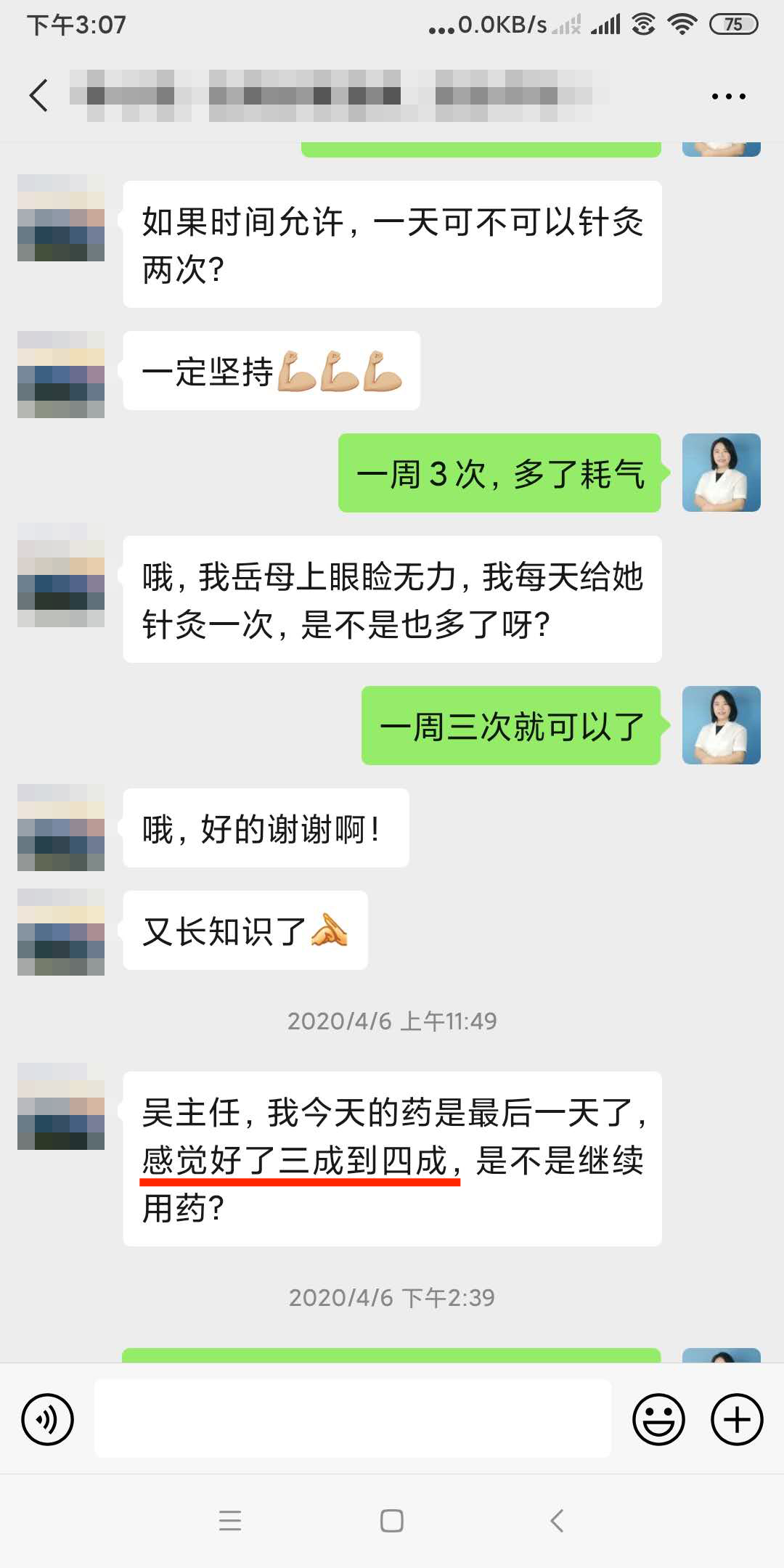
Task: Open sender avatar beside 又长知识了 message
Action: [61, 931]
